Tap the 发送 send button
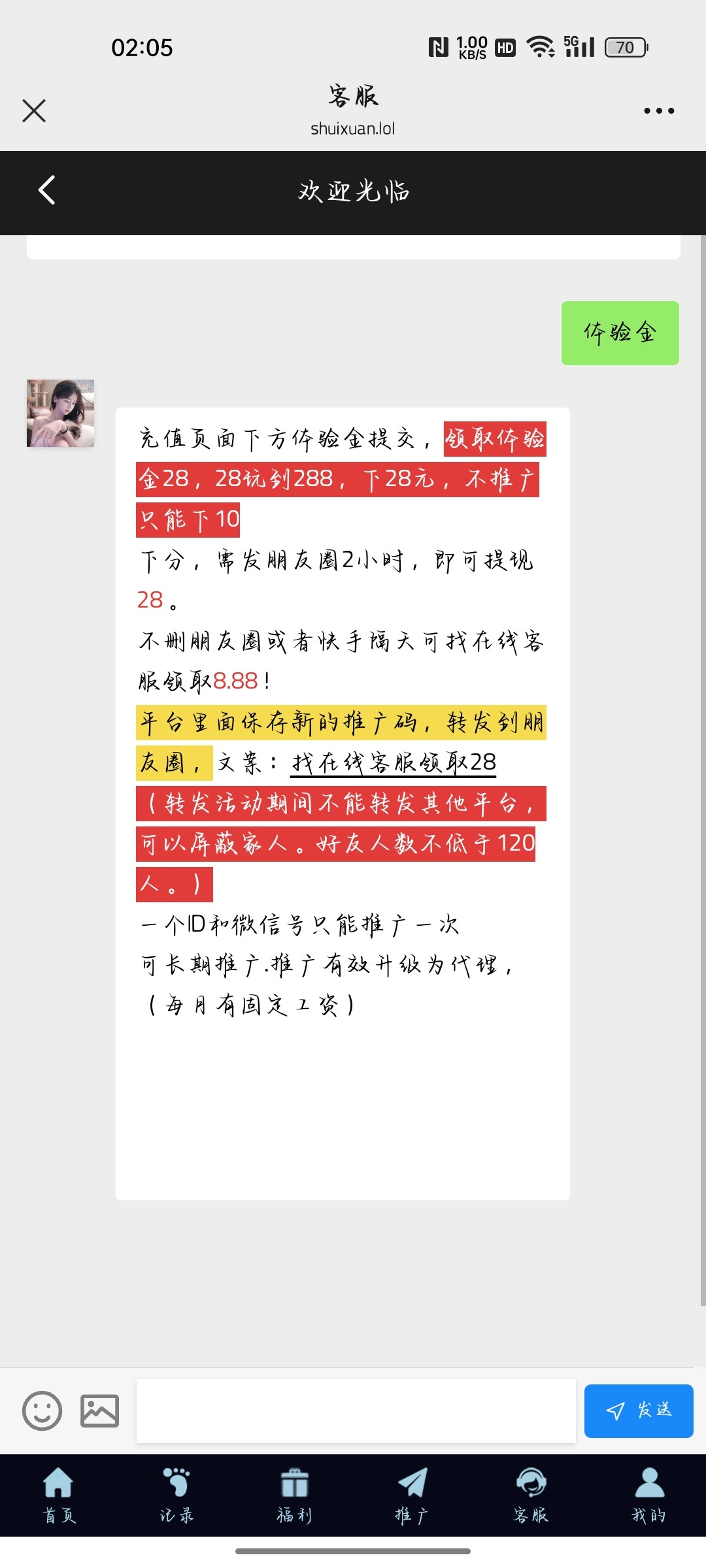 click(638, 1411)
